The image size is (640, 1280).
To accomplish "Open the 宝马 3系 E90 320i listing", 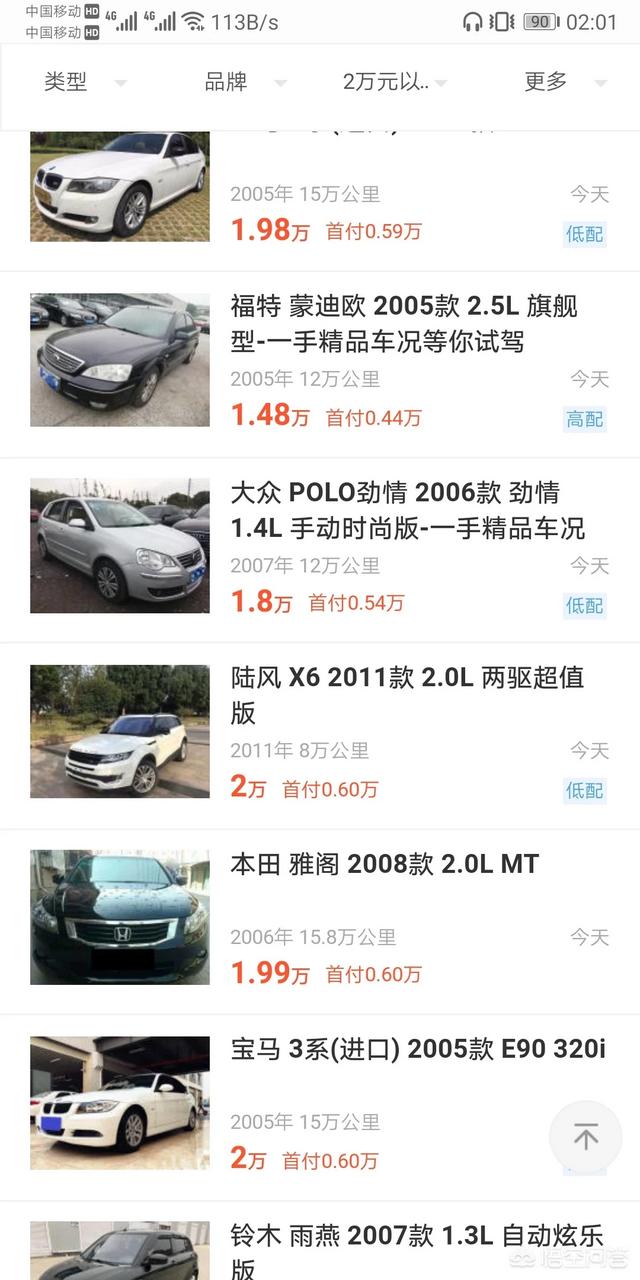I will pyautogui.click(x=418, y=1050).
